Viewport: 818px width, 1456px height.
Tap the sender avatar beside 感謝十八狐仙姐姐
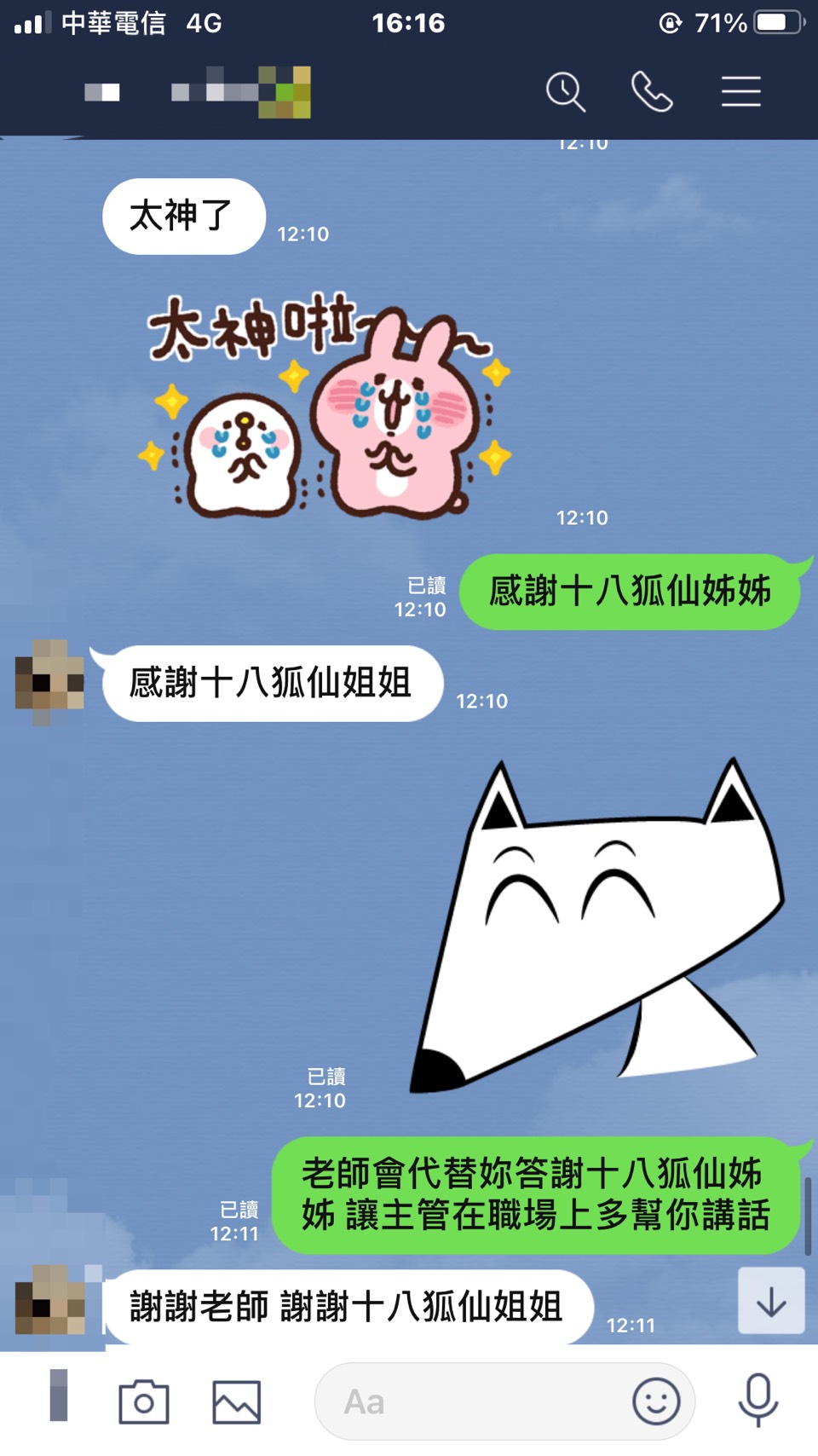click(49, 682)
